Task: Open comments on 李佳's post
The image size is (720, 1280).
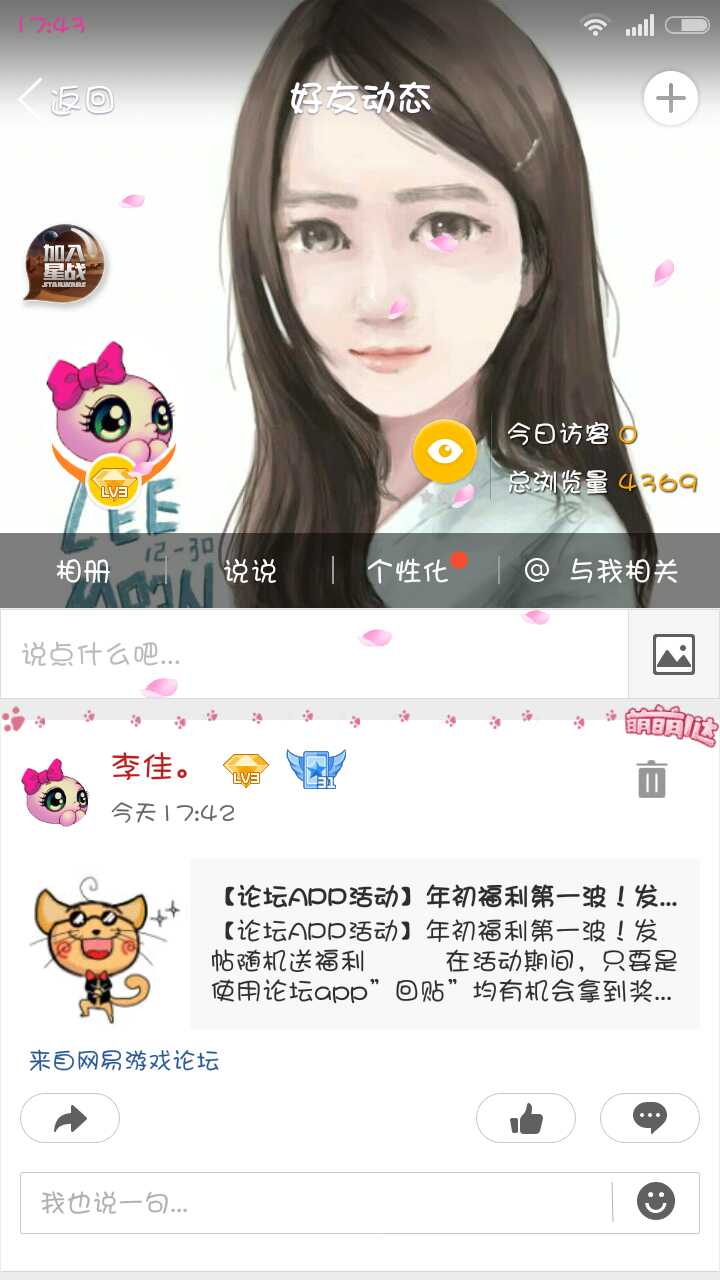Action: [650, 1118]
